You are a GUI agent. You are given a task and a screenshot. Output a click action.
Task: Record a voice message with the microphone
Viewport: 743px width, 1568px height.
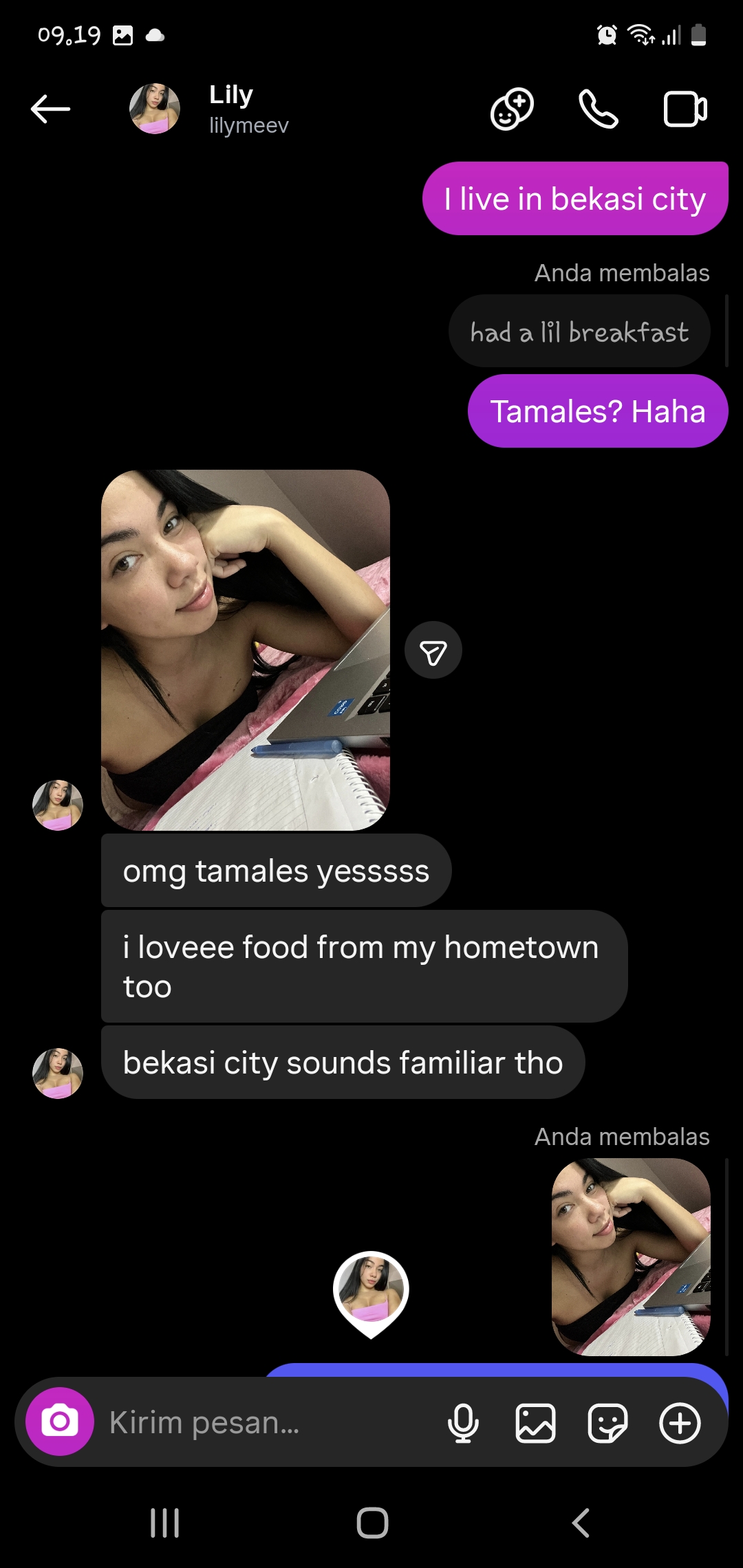coord(463,1422)
